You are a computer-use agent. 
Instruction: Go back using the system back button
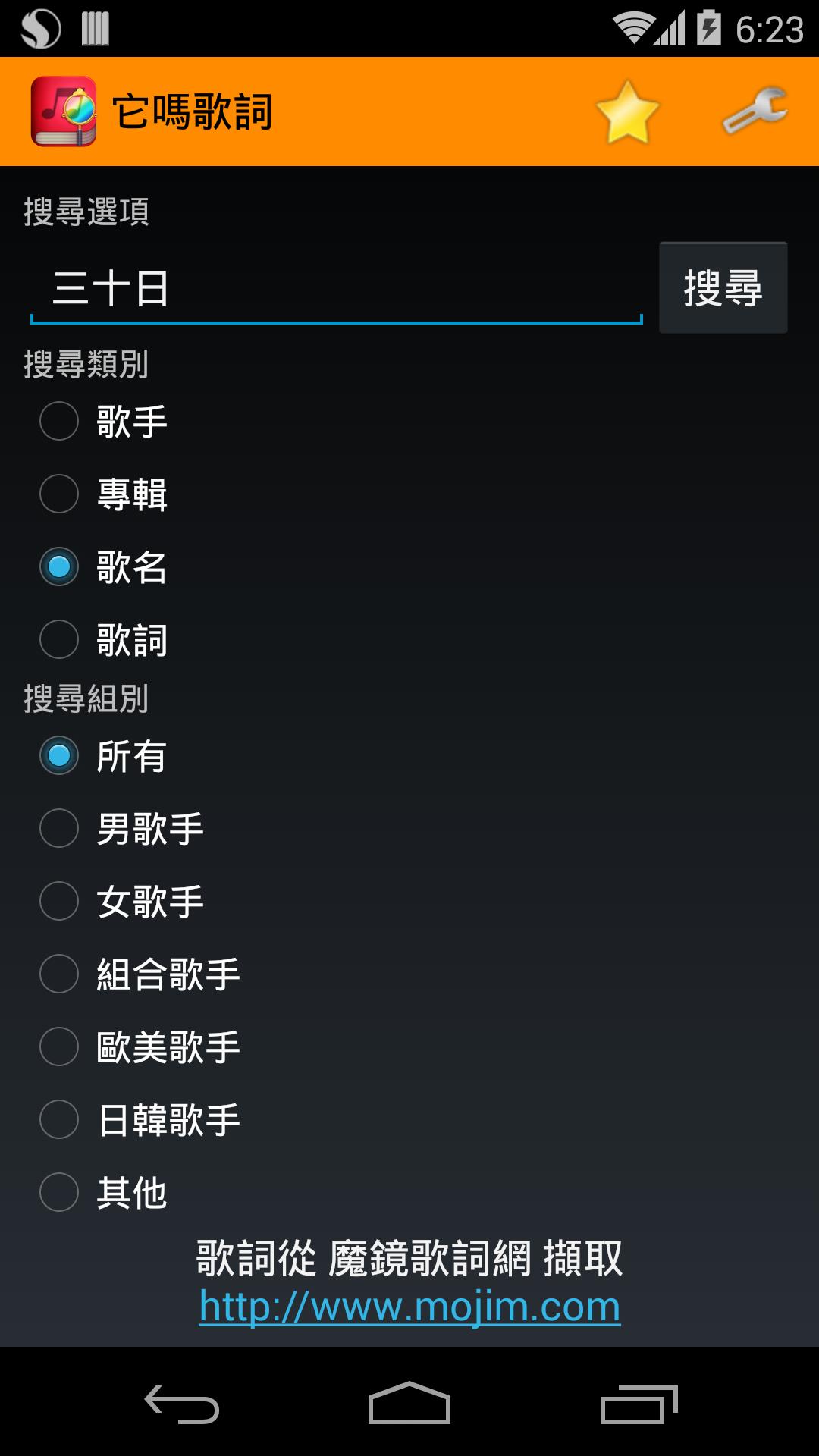click(182, 1403)
